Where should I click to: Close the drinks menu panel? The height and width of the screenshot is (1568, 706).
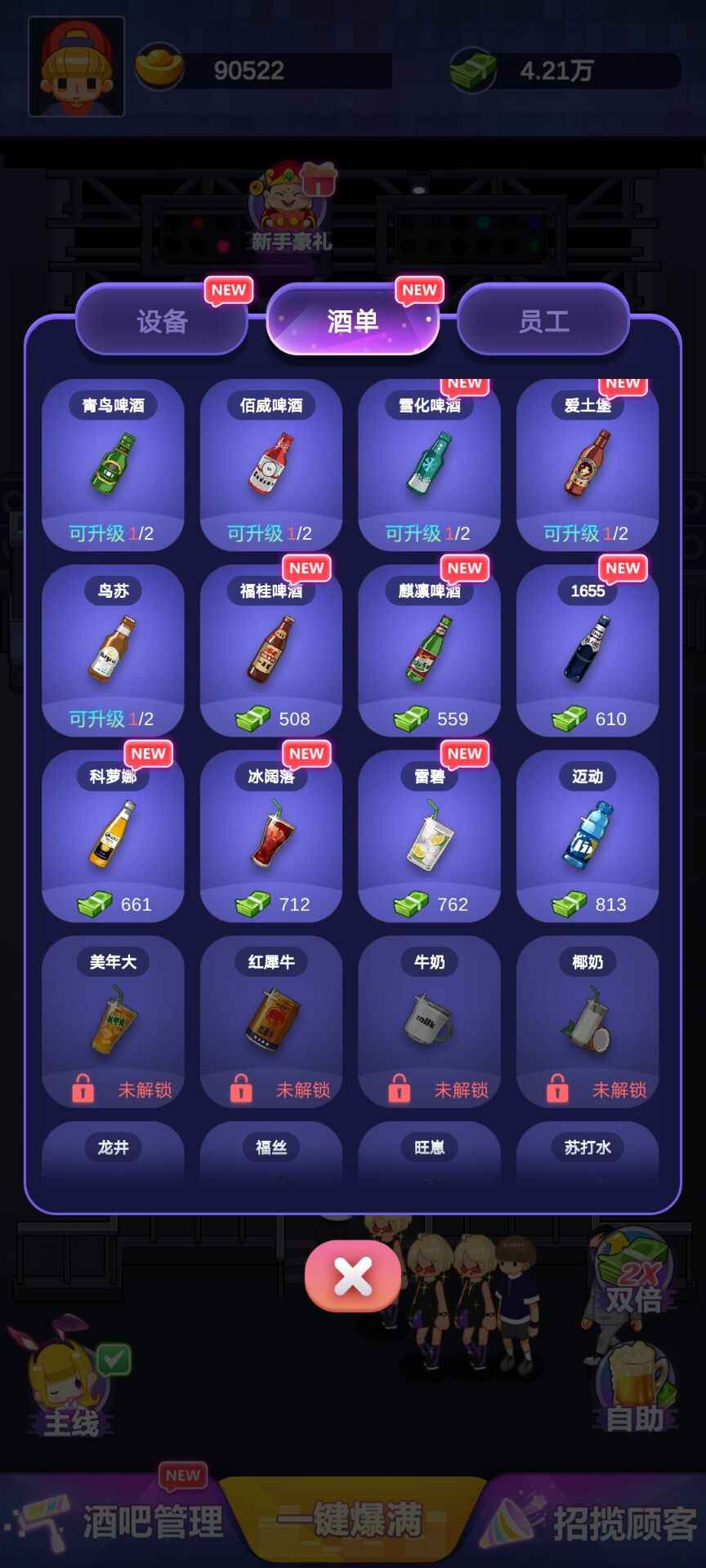click(x=353, y=1276)
